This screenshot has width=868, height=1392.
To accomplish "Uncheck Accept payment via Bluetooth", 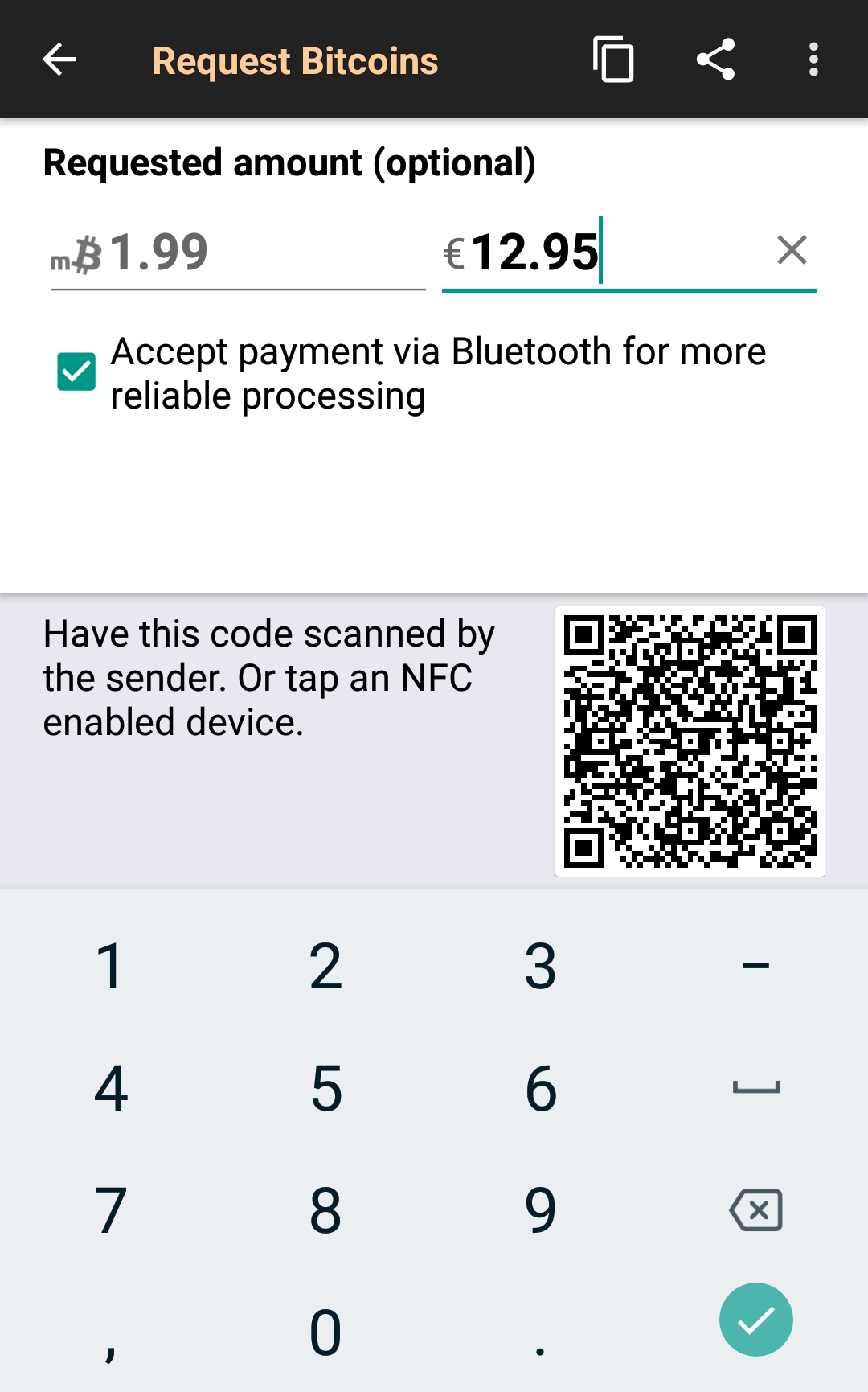I will point(76,372).
